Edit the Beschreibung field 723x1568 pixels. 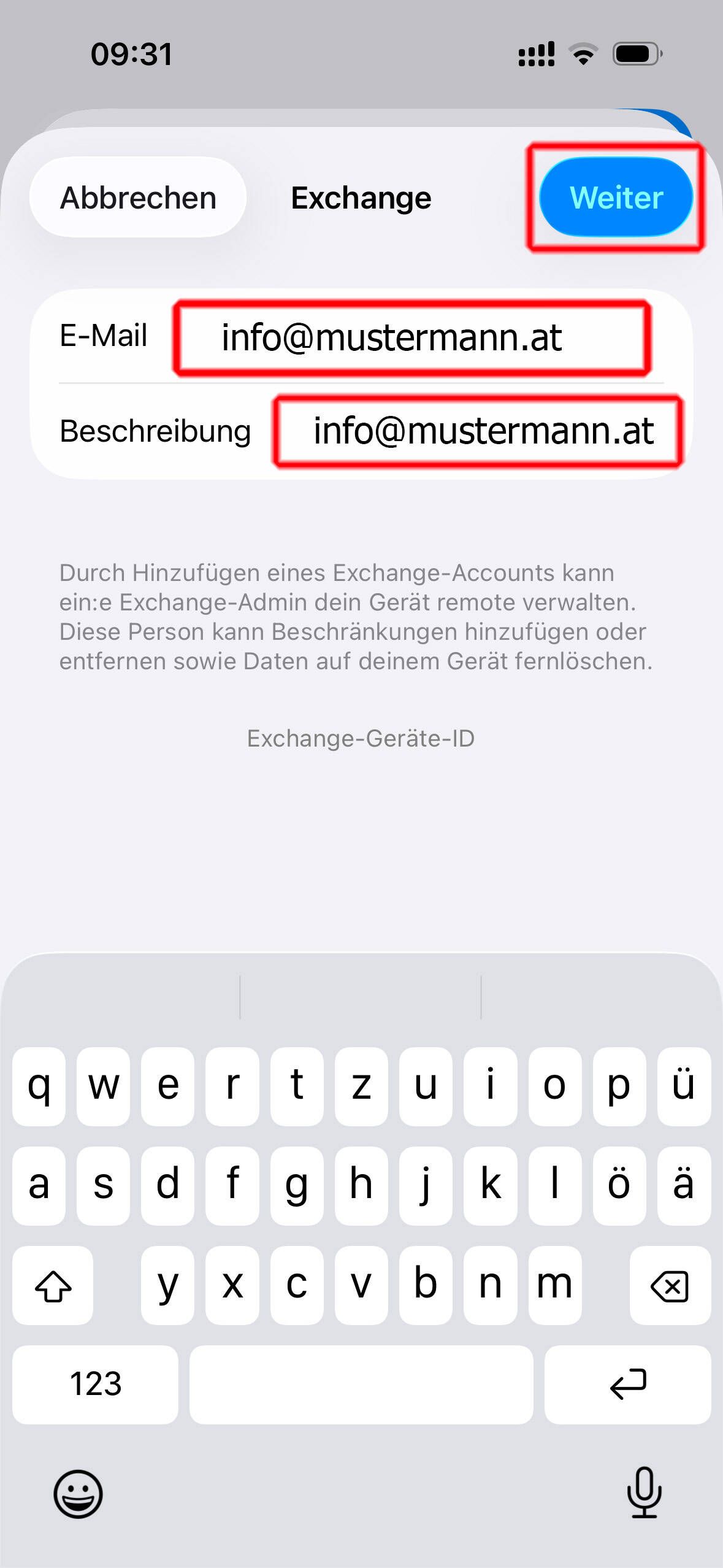click(478, 431)
